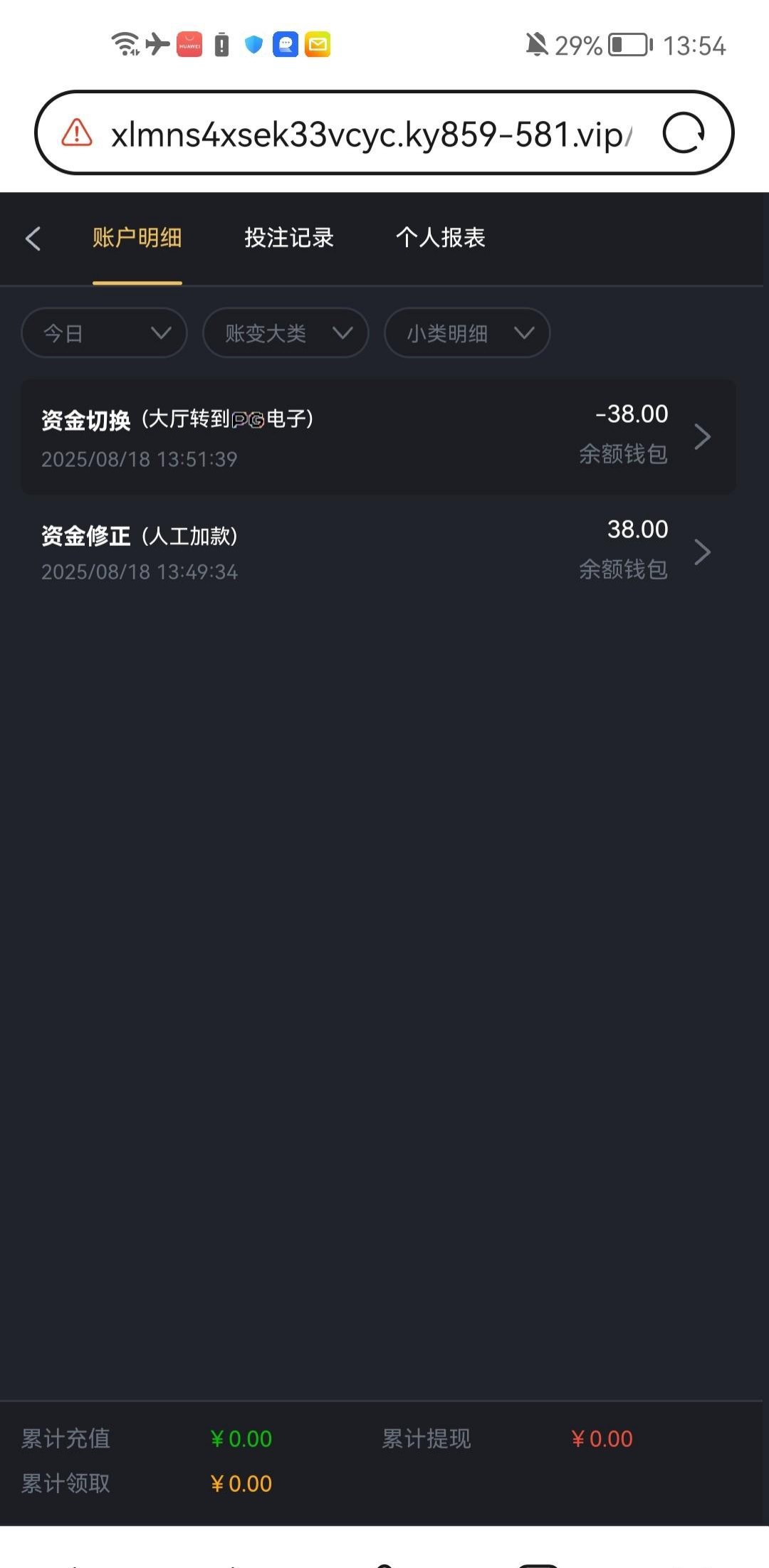Select the 账户明细 tab
Viewport: 769px width, 1568px height.
click(137, 238)
